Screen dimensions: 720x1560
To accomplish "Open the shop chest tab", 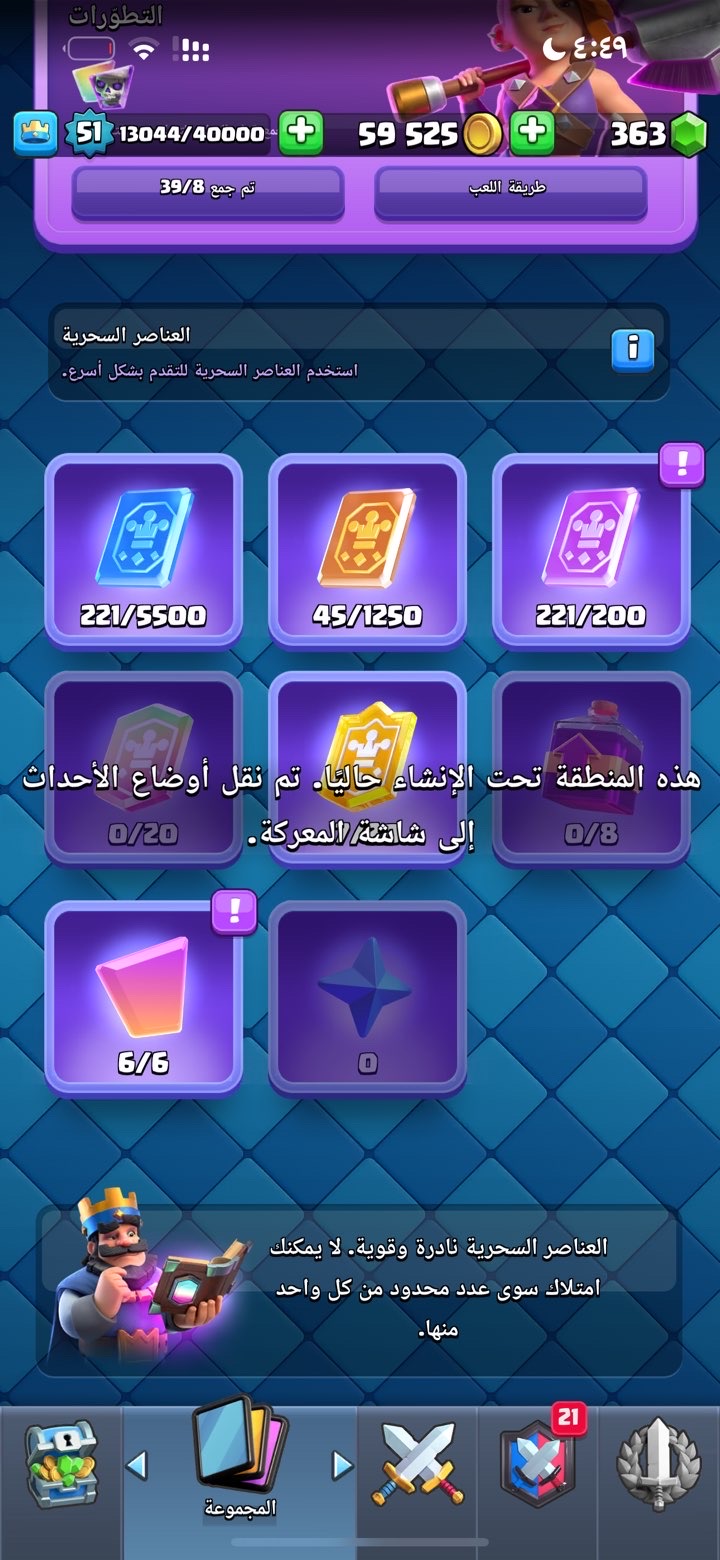I will (60, 1463).
